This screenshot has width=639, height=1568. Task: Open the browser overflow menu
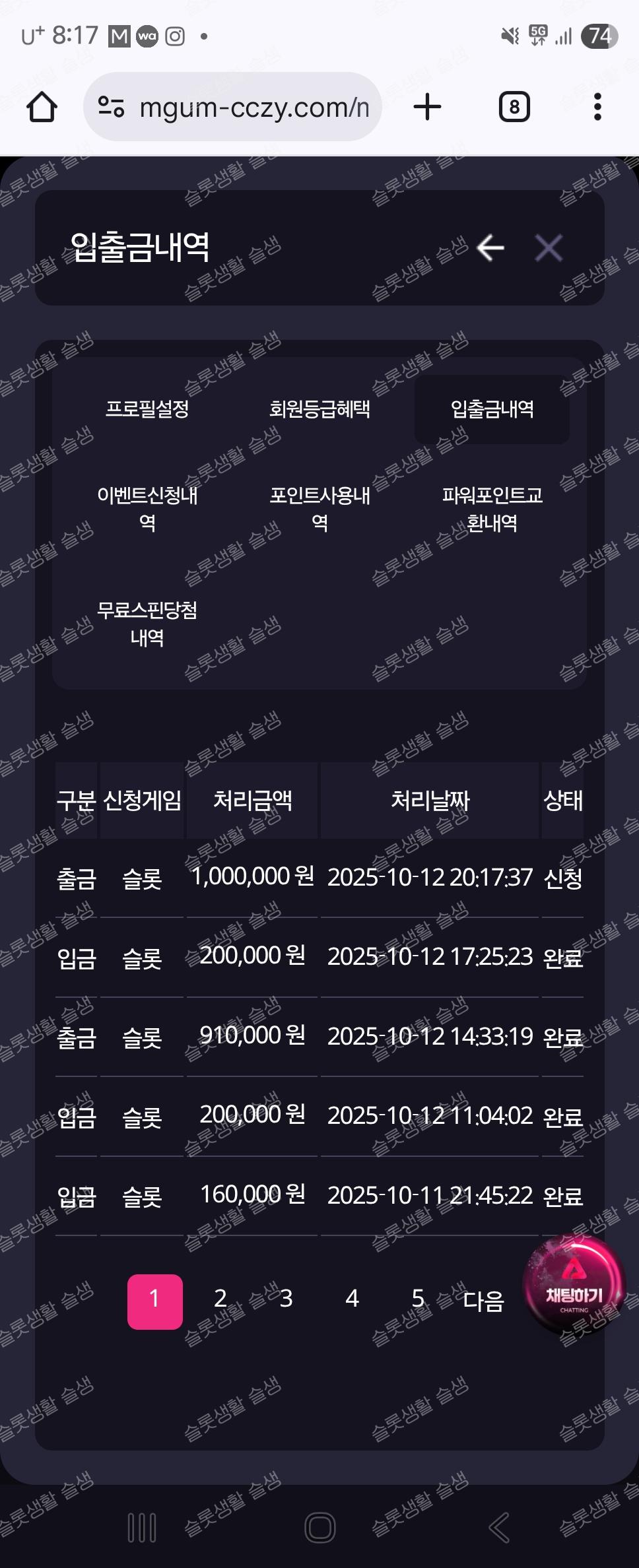[597, 107]
